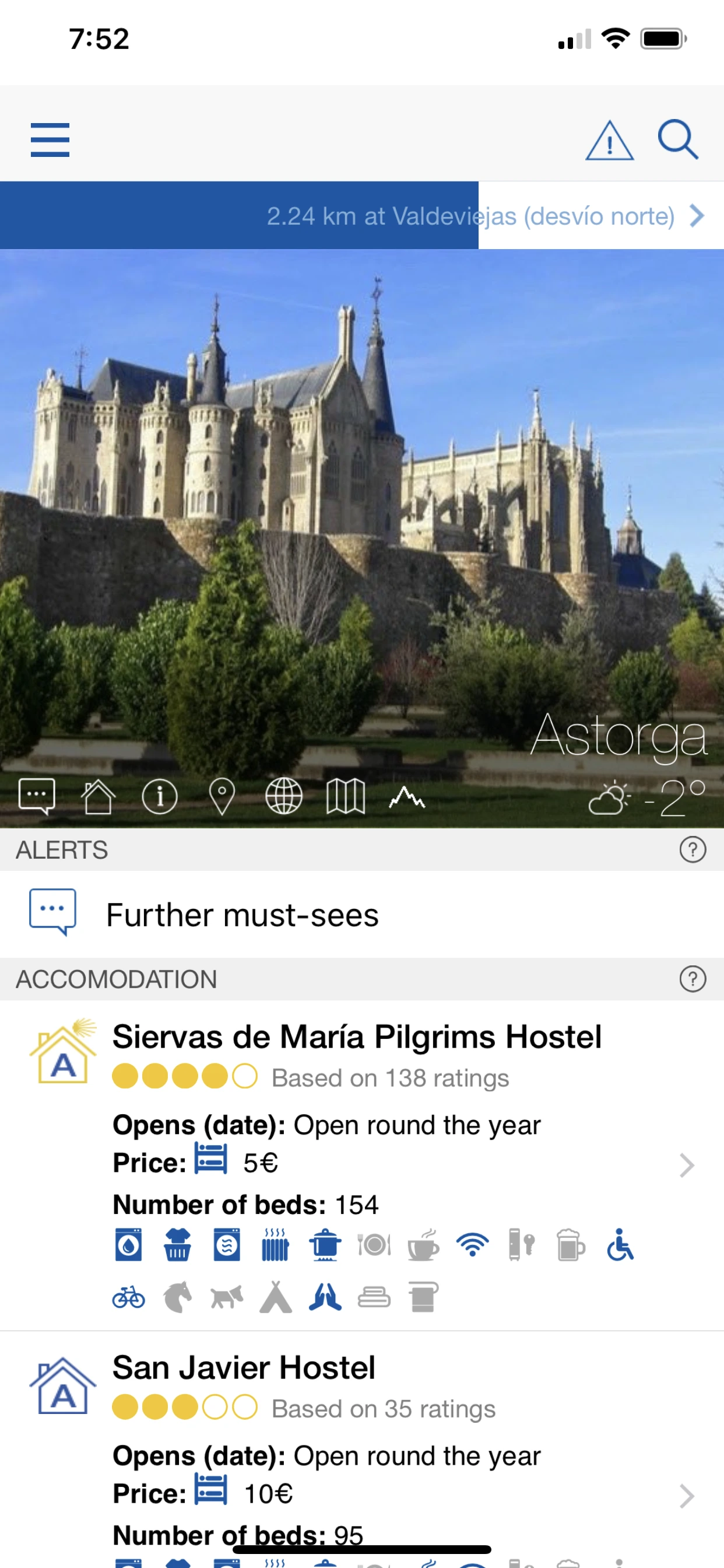
Task: Show help for the Alerts section
Action: pos(693,849)
